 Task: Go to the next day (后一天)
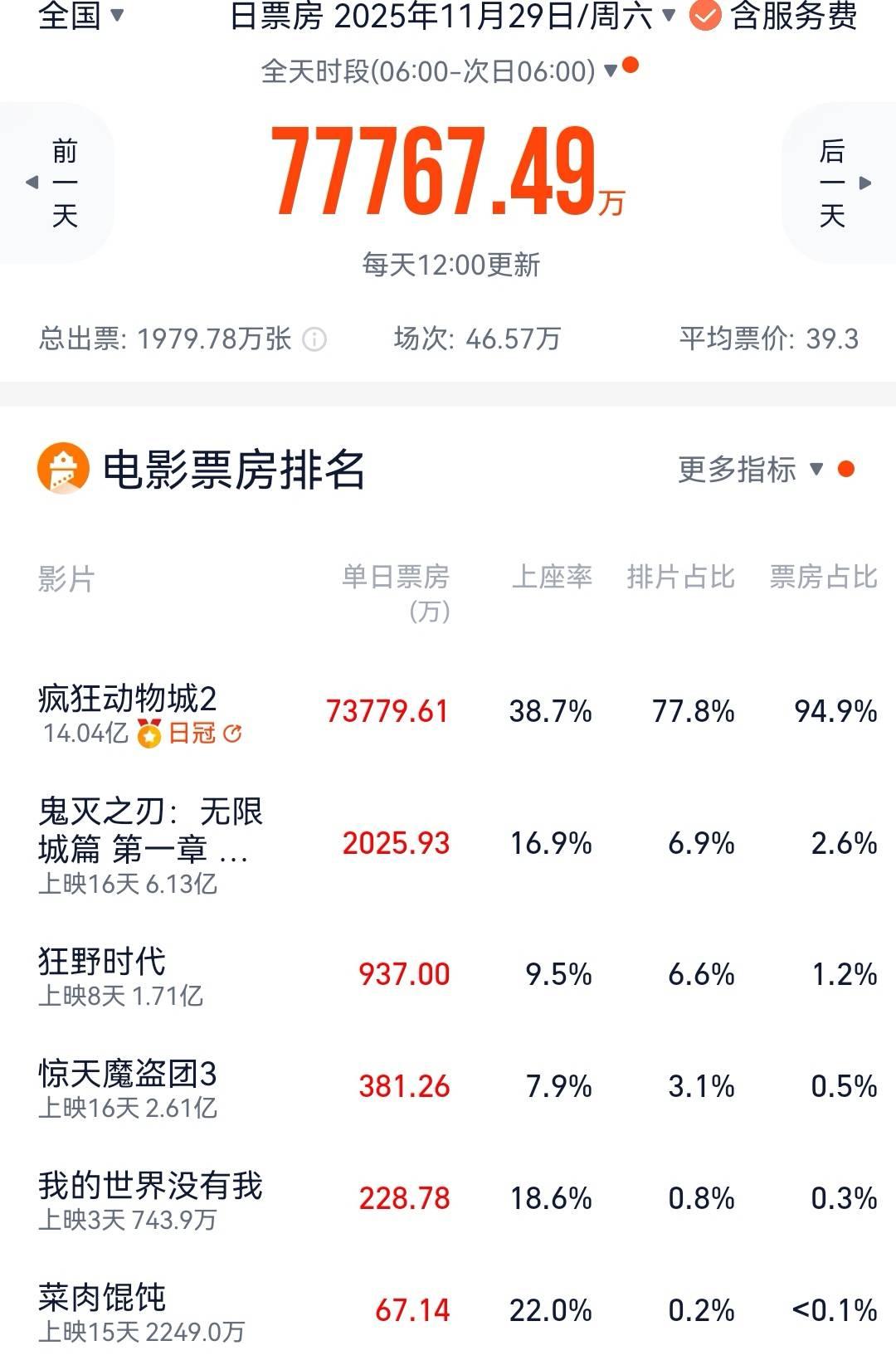(x=840, y=183)
